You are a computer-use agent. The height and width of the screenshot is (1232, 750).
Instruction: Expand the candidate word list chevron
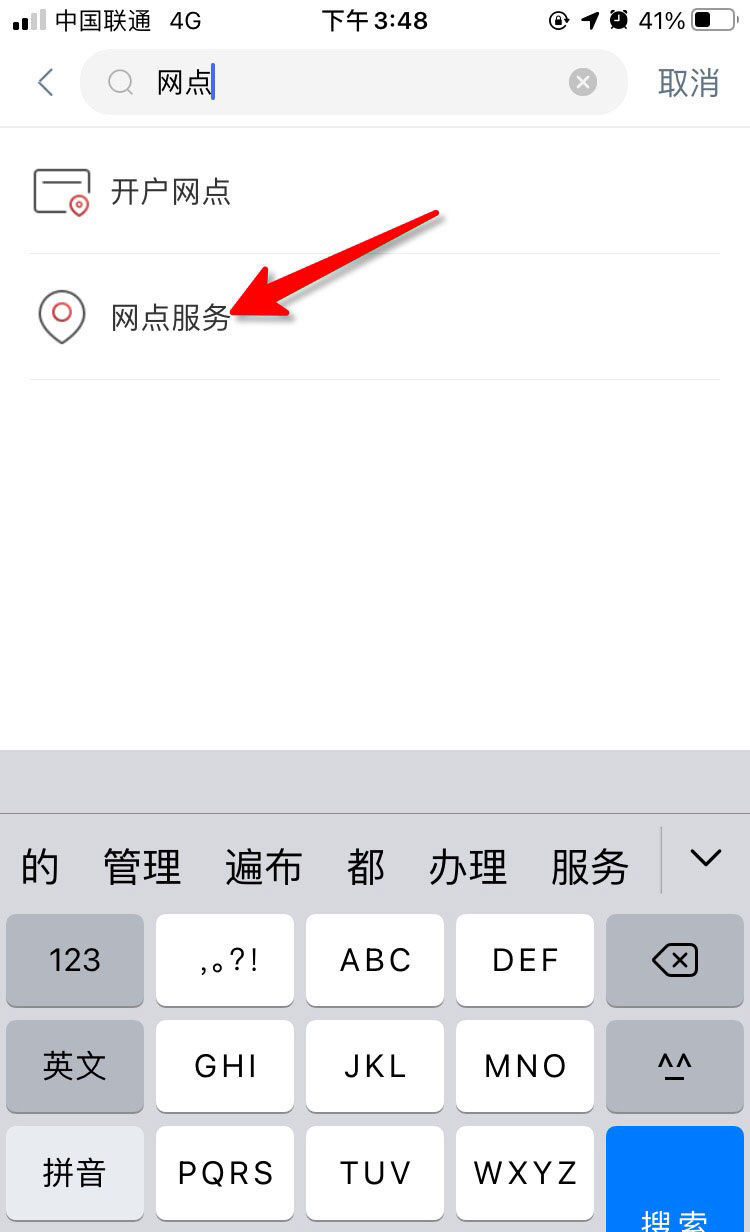[706, 858]
